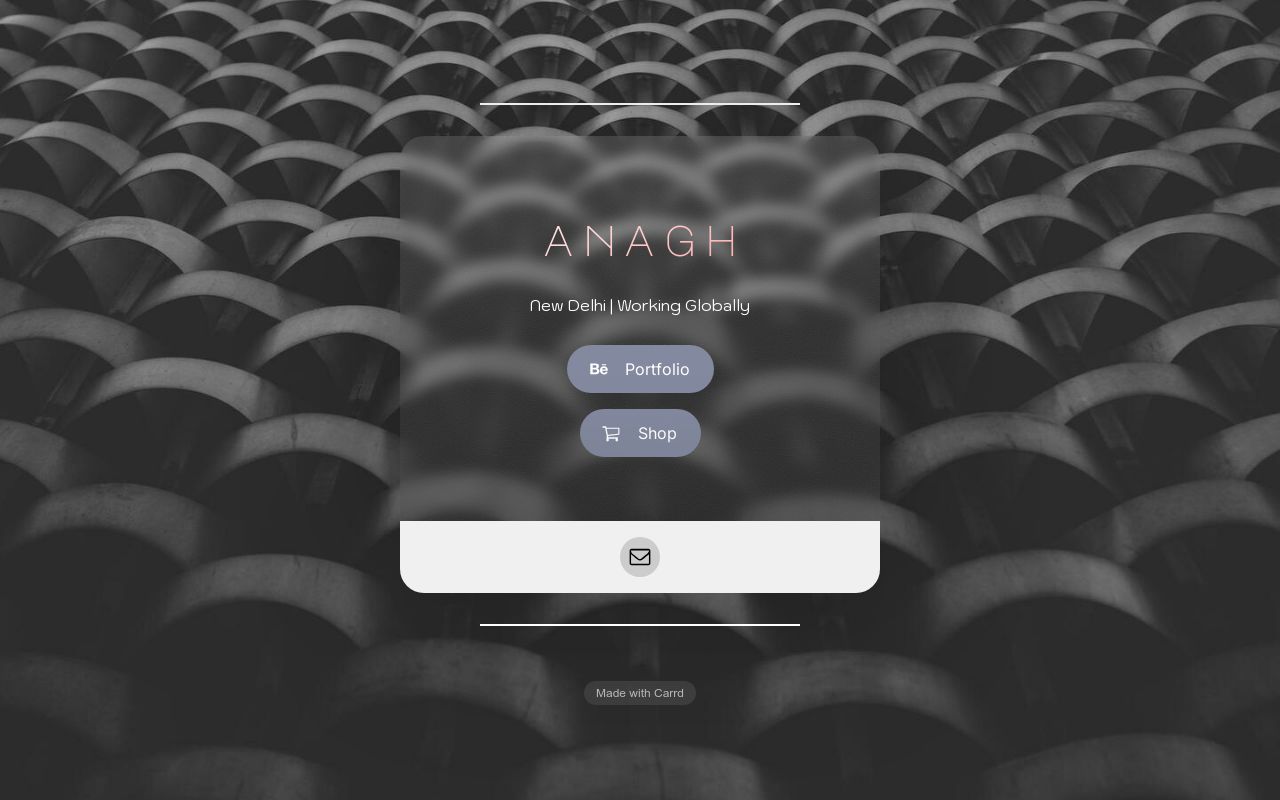Go to the Shop button
The width and height of the screenshot is (1280, 800).
640,433
